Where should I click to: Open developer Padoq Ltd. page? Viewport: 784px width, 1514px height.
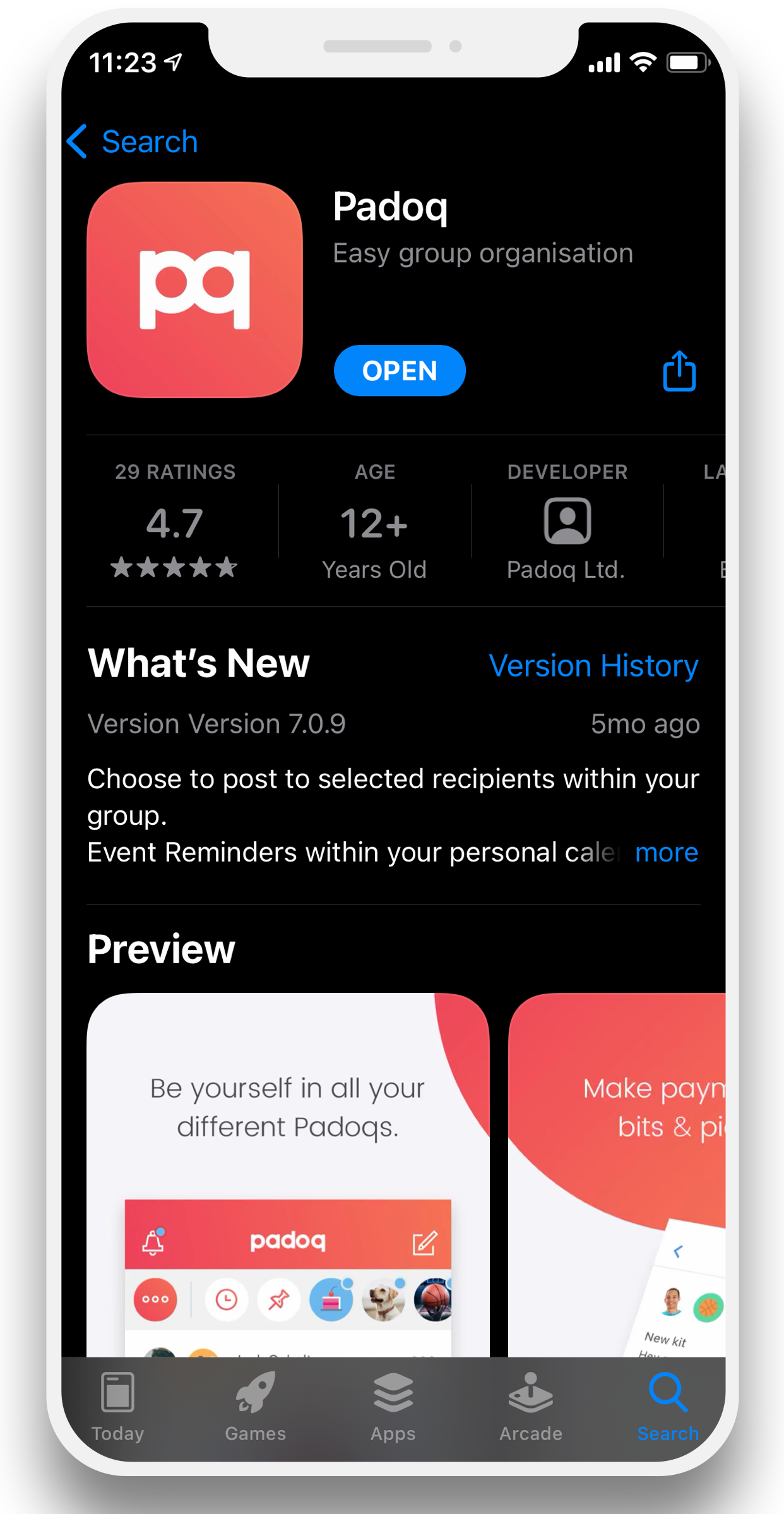pos(566,523)
